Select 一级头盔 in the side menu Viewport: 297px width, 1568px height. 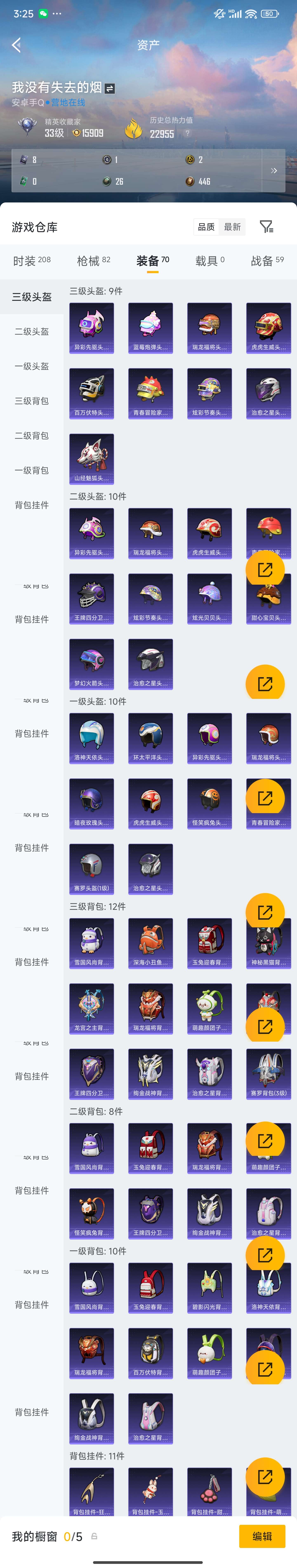coord(32,366)
